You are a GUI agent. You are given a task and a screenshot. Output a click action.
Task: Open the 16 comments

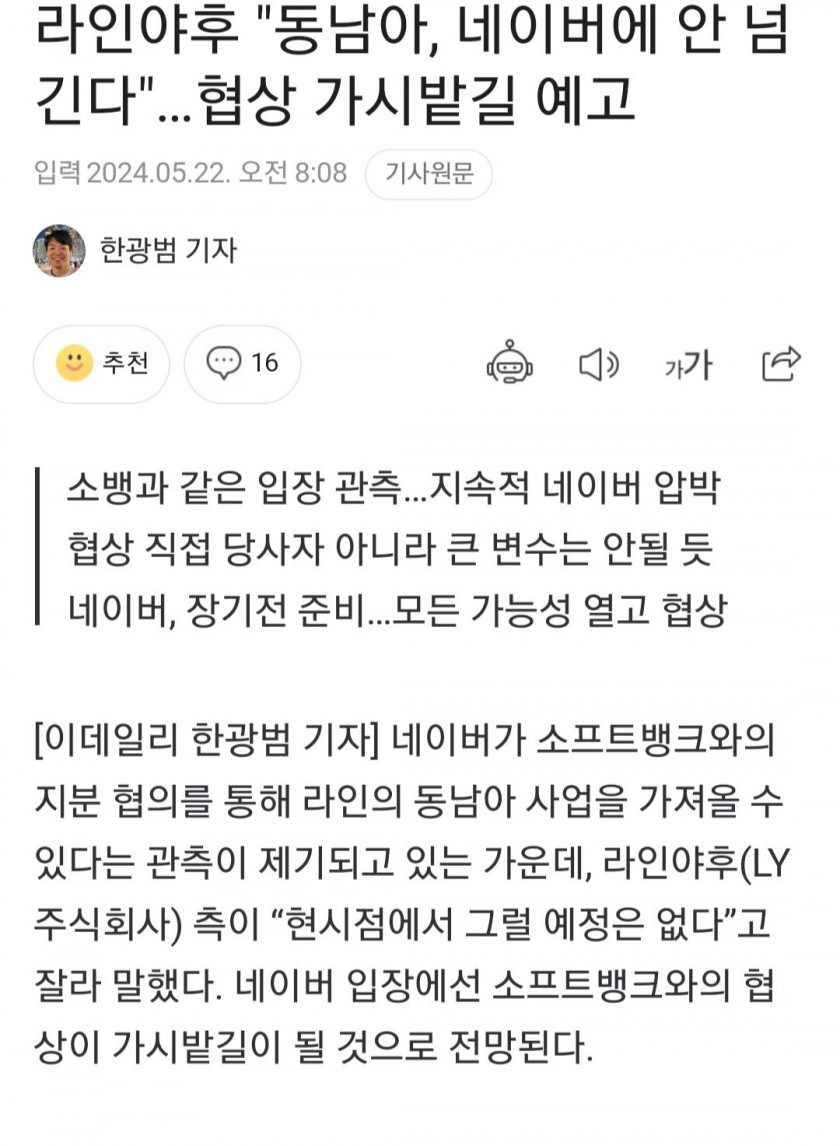pos(242,363)
